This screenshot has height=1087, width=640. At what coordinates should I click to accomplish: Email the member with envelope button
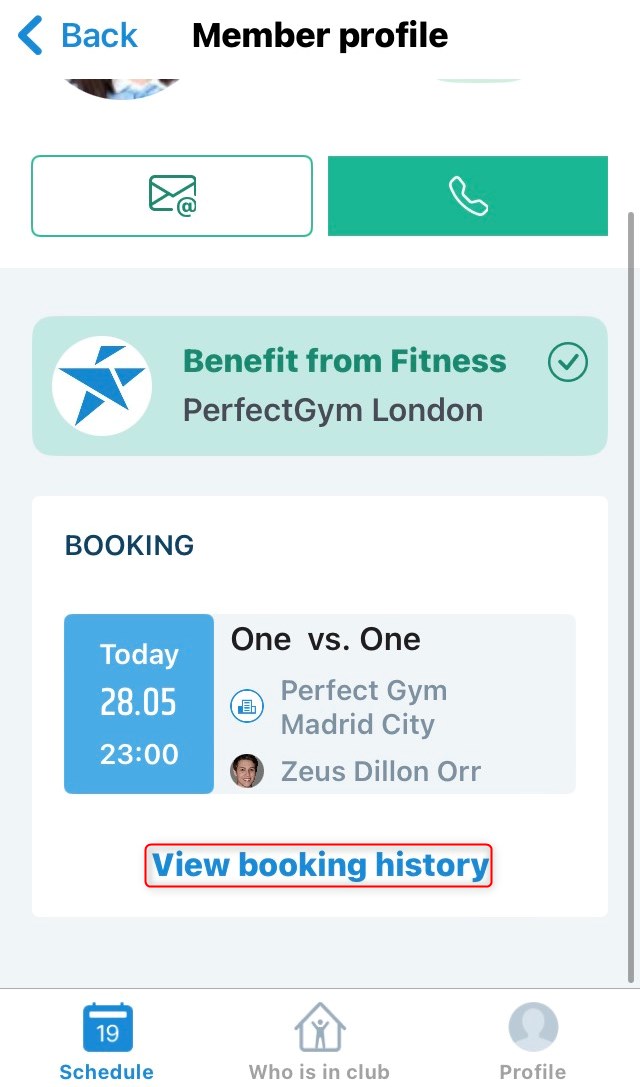click(x=172, y=196)
